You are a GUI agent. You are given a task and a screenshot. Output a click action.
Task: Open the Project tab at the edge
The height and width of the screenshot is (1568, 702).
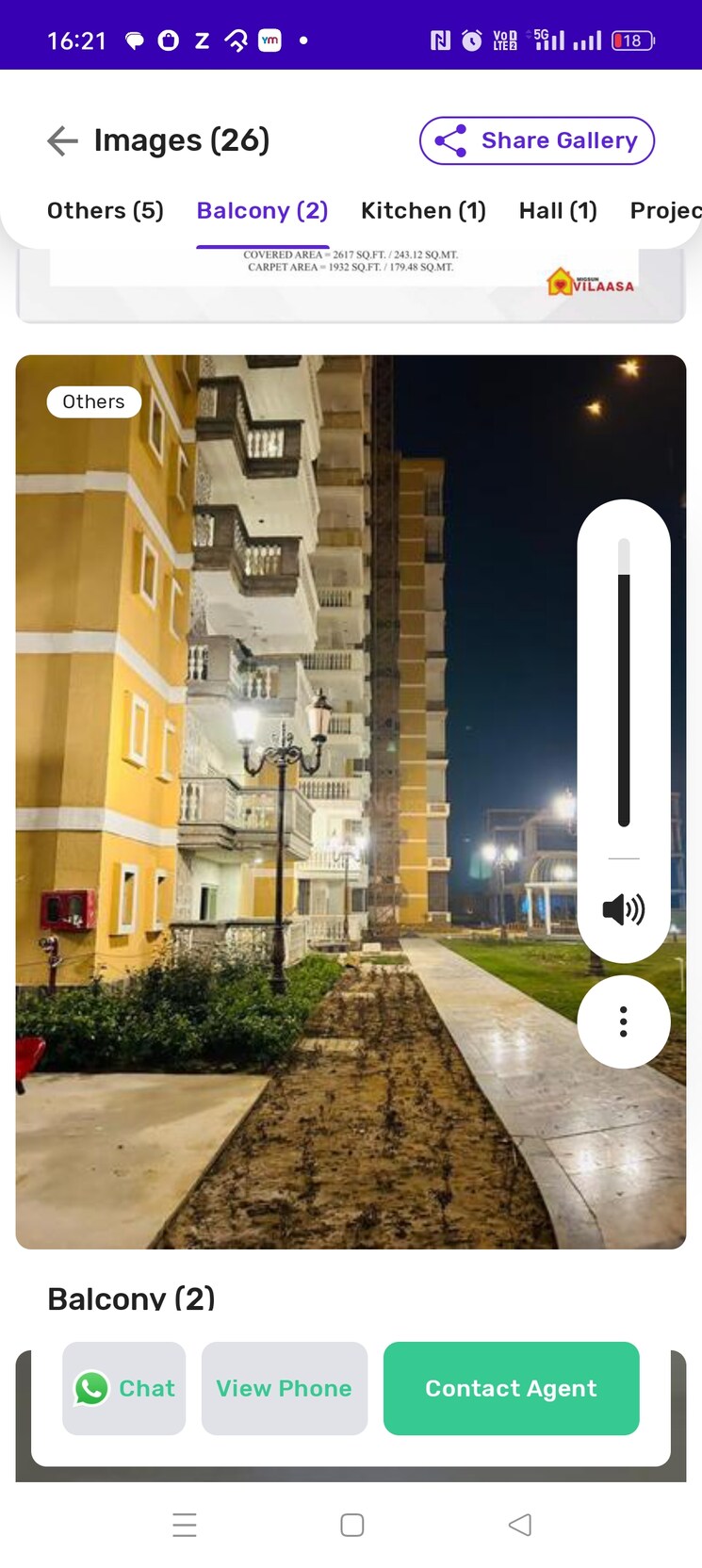tap(671, 210)
